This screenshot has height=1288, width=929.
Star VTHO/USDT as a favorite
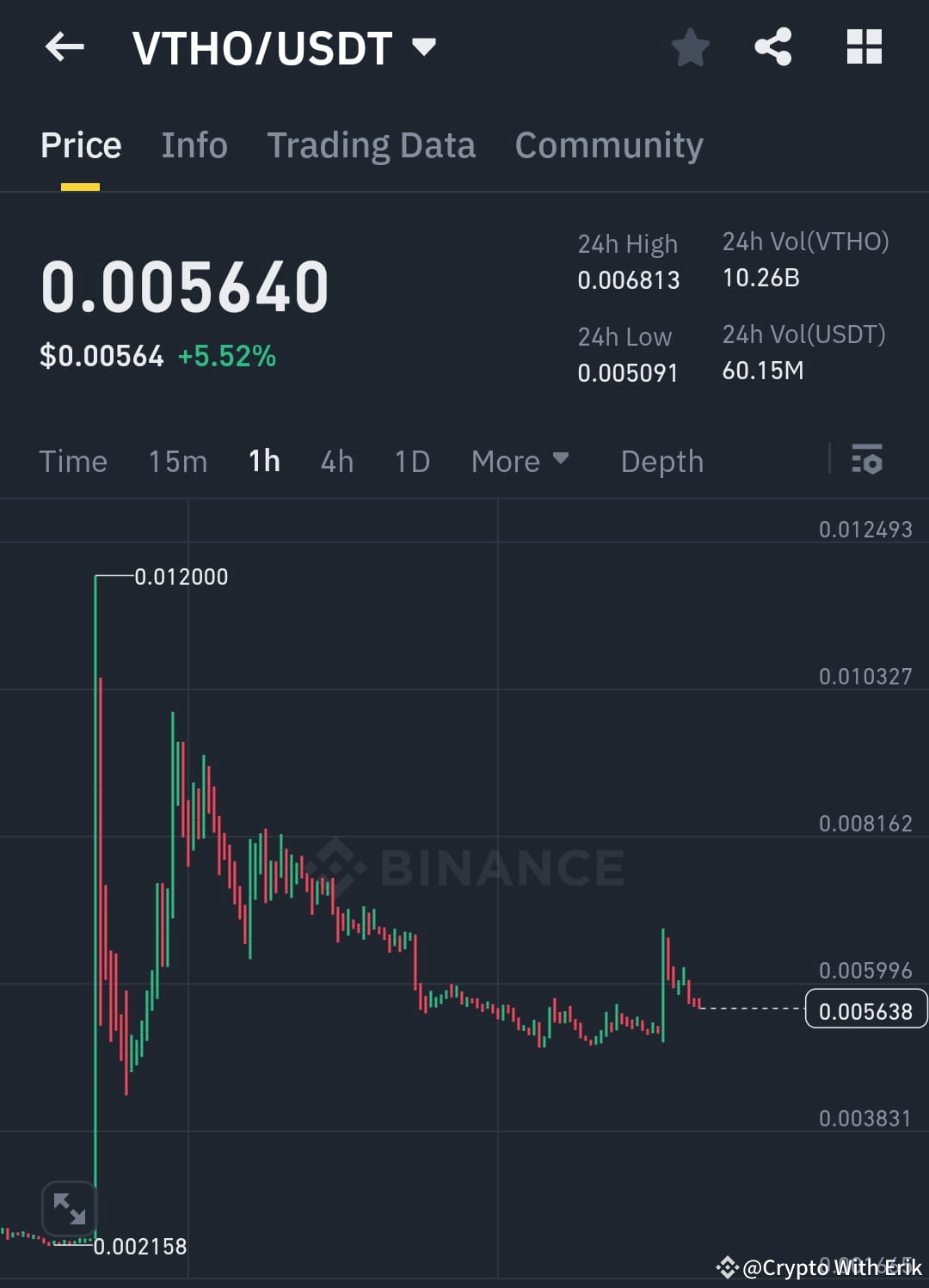click(x=690, y=47)
